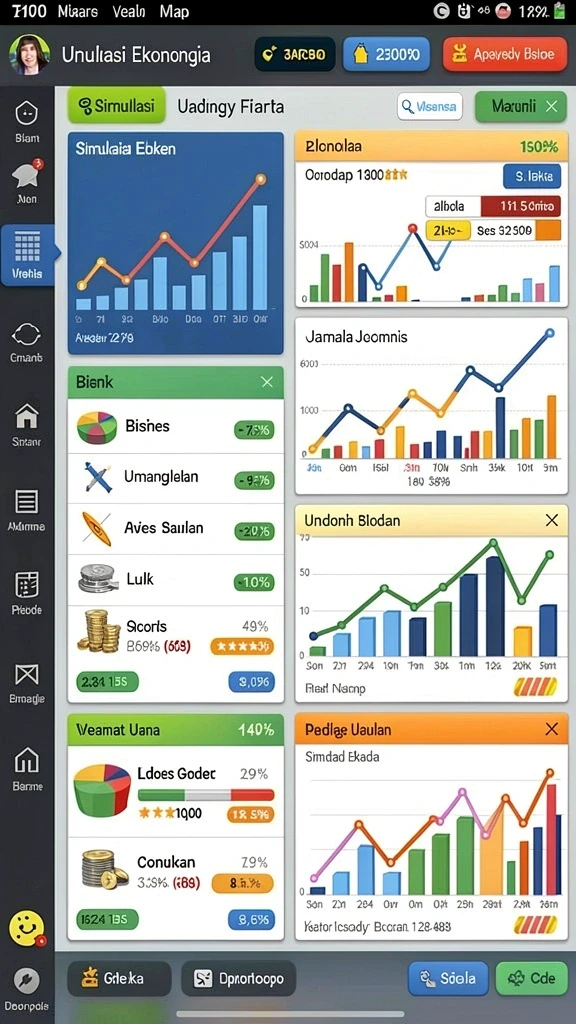Tap the S. Ibkia button

tap(532, 176)
